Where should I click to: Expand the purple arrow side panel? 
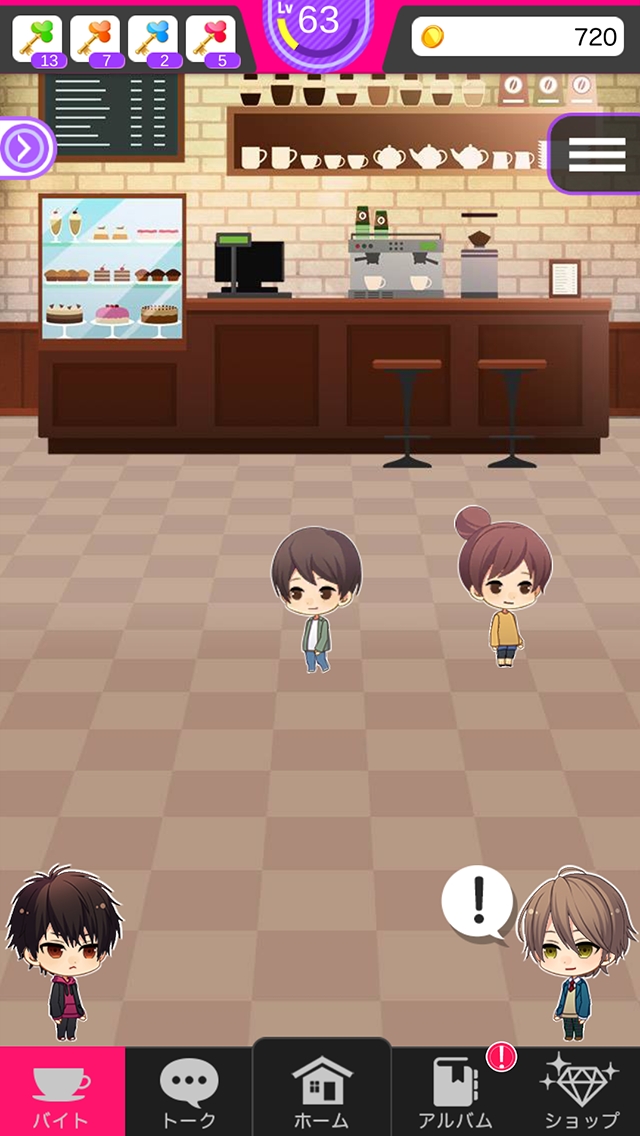point(23,148)
